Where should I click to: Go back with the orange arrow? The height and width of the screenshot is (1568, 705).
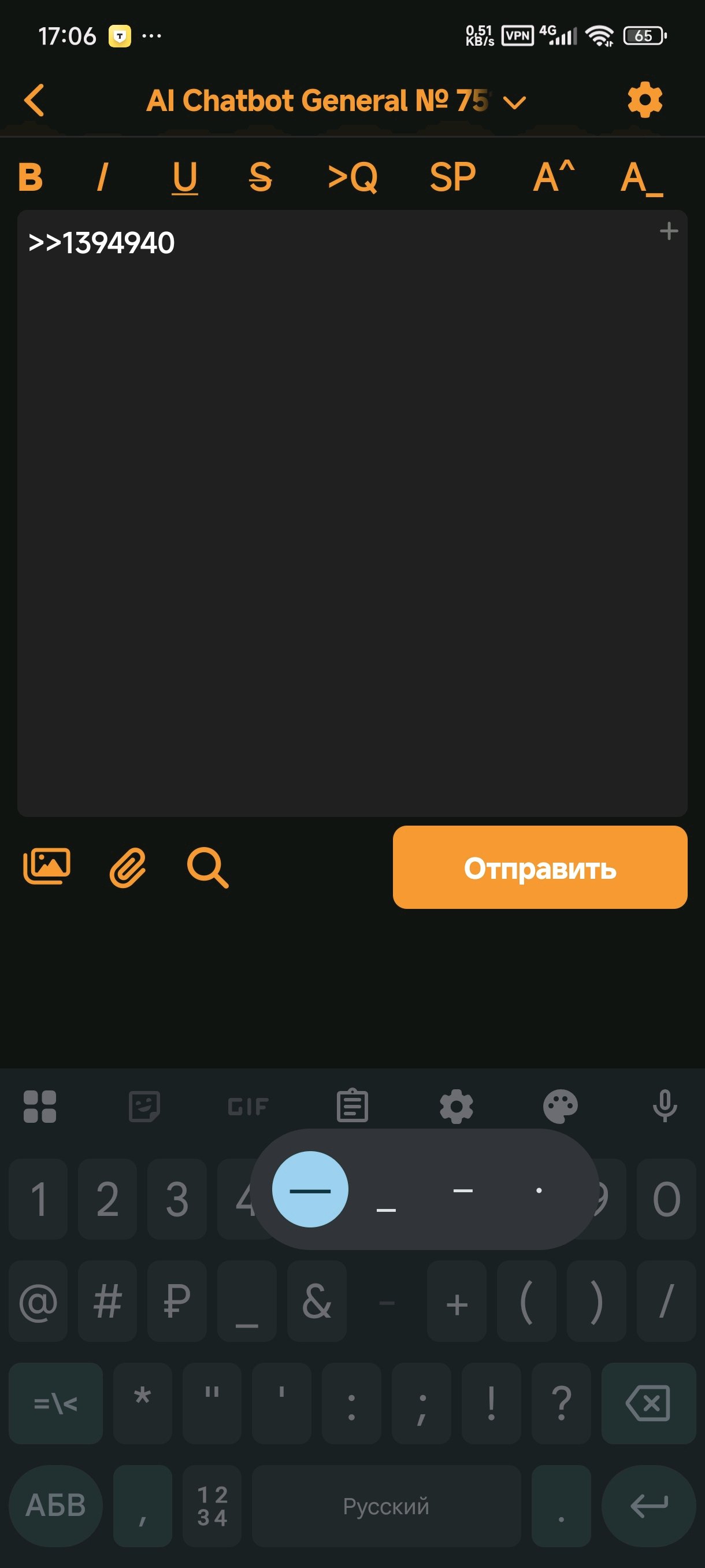[x=35, y=100]
